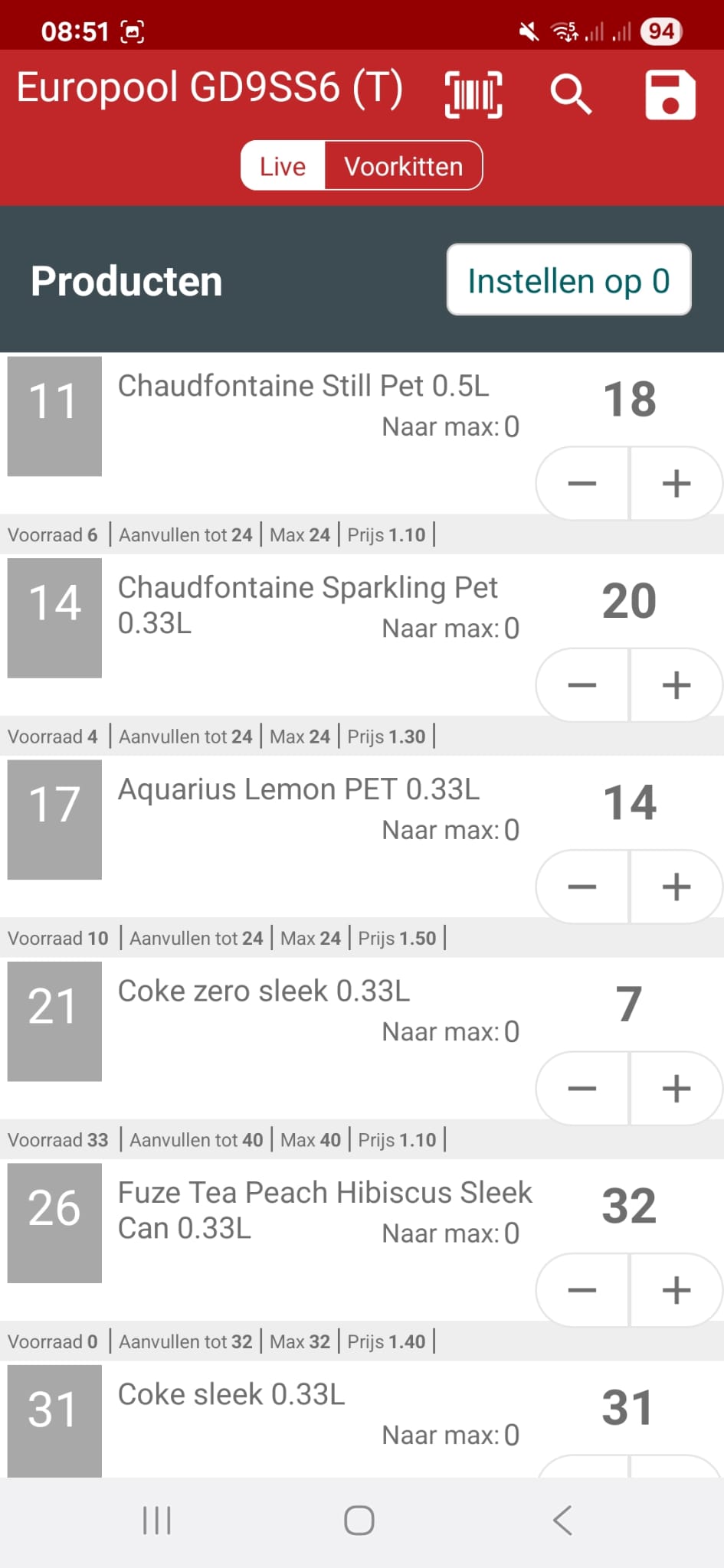724x1568 pixels.
Task: Decrease Chaudfontaine Still Pet 0.5L quantity
Action: click(582, 483)
